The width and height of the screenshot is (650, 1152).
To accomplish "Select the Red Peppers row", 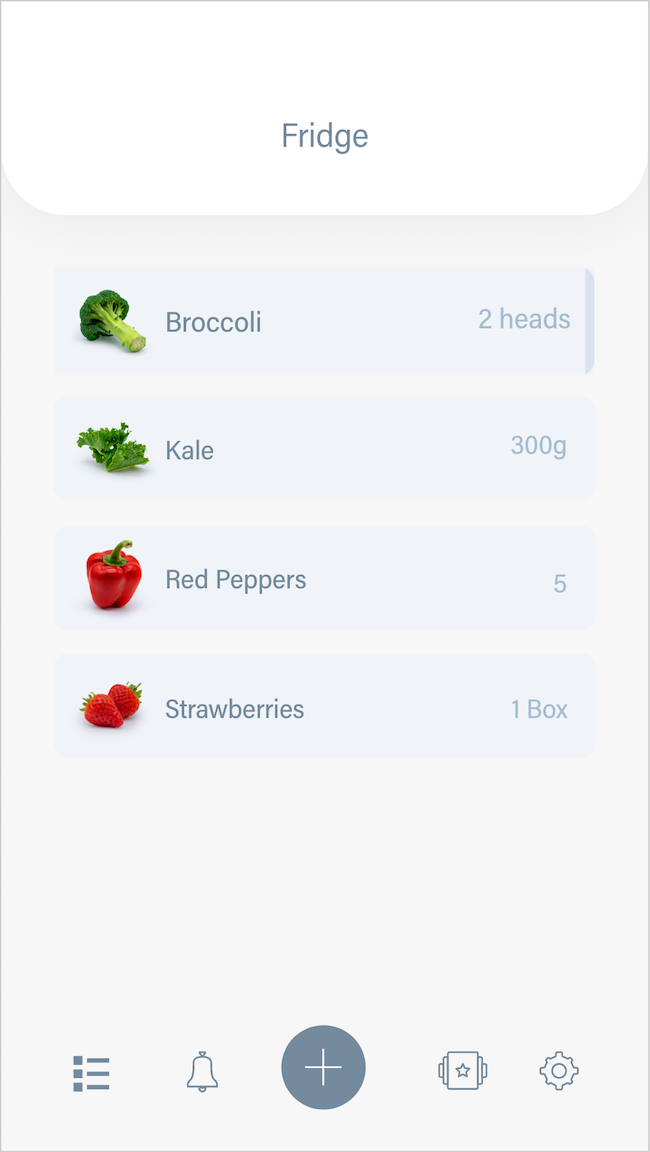I will pos(324,578).
